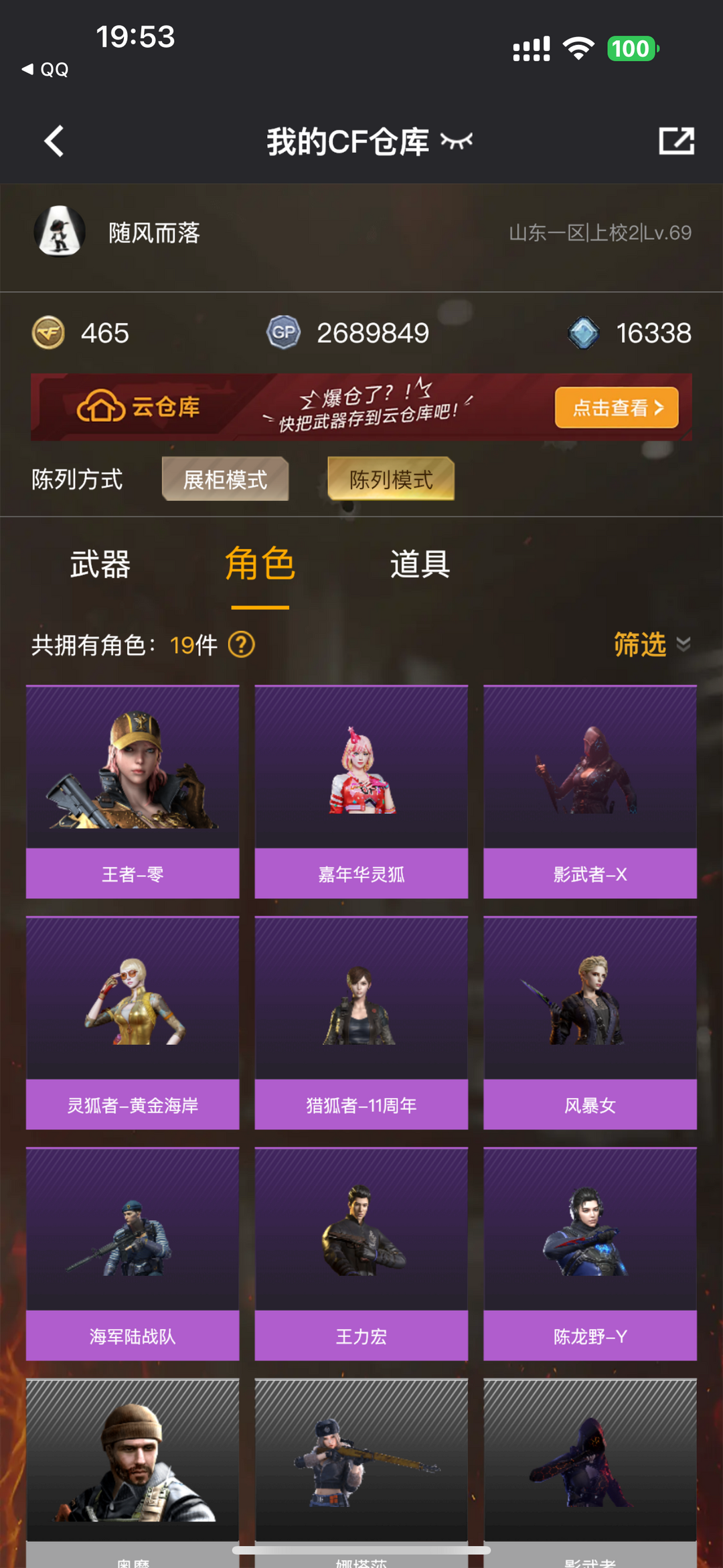Select the 王者-零 character card
This screenshot has height=1568, width=723.
tap(133, 790)
